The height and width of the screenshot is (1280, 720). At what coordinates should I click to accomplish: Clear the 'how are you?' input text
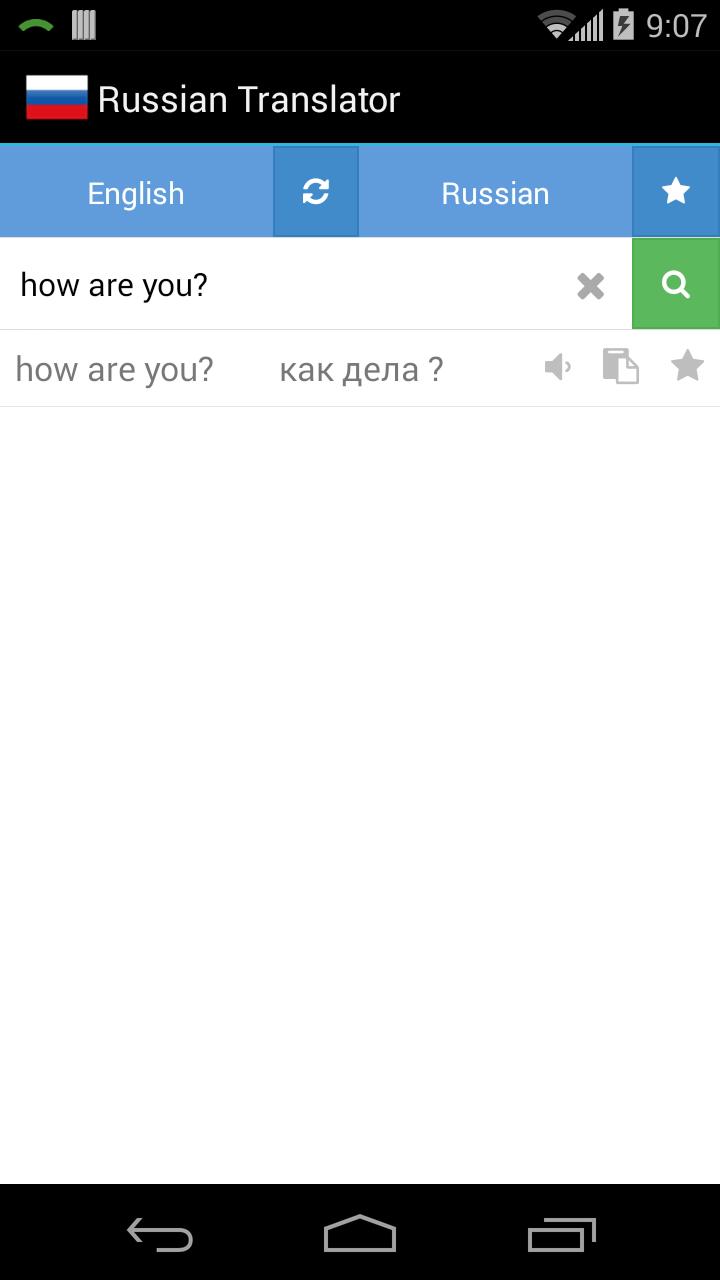coord(591,286)
